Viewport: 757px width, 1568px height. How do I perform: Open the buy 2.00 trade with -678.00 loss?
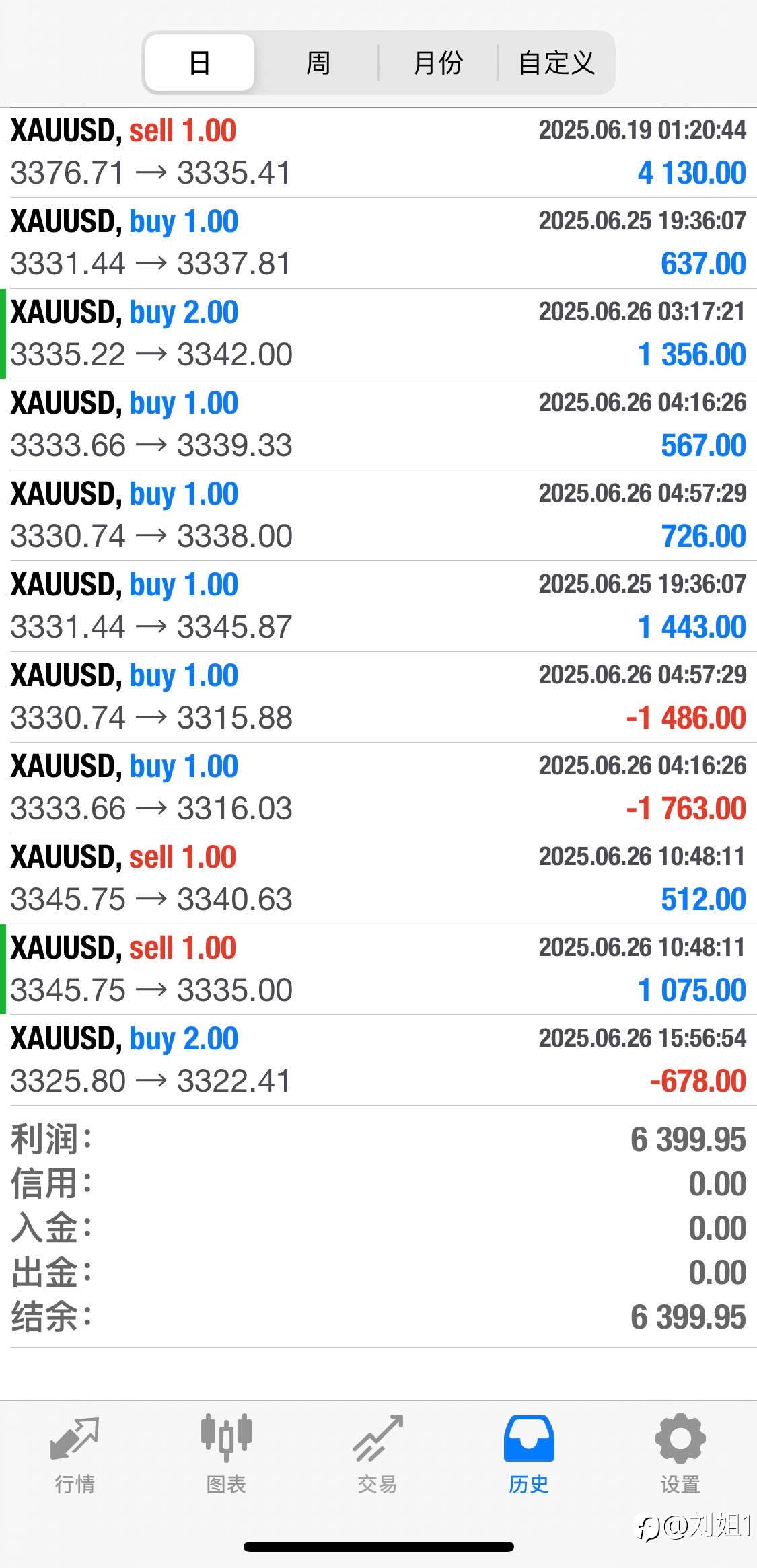[x=378, y=1060]
